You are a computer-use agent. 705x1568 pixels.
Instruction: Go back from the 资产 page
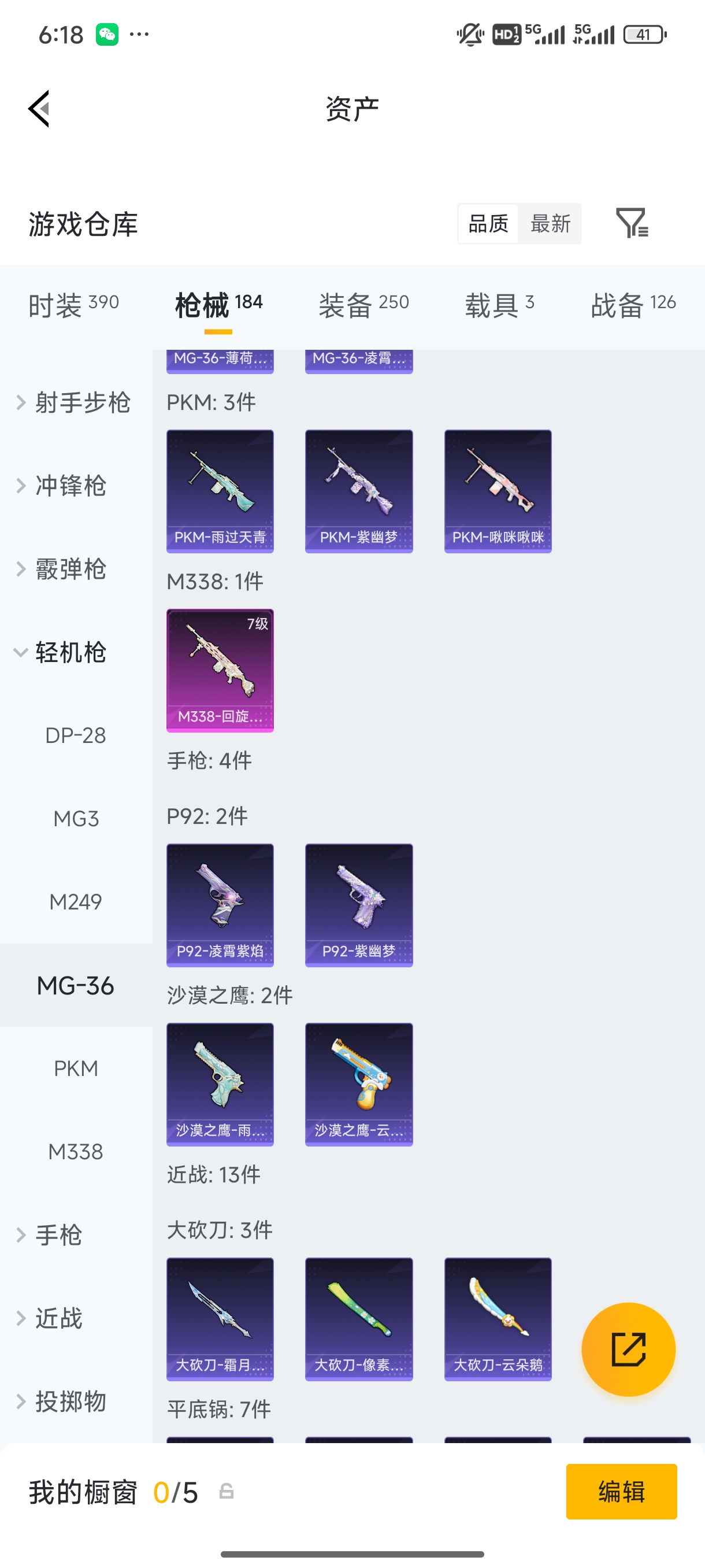pyautogui.click(x=39, y=109)
